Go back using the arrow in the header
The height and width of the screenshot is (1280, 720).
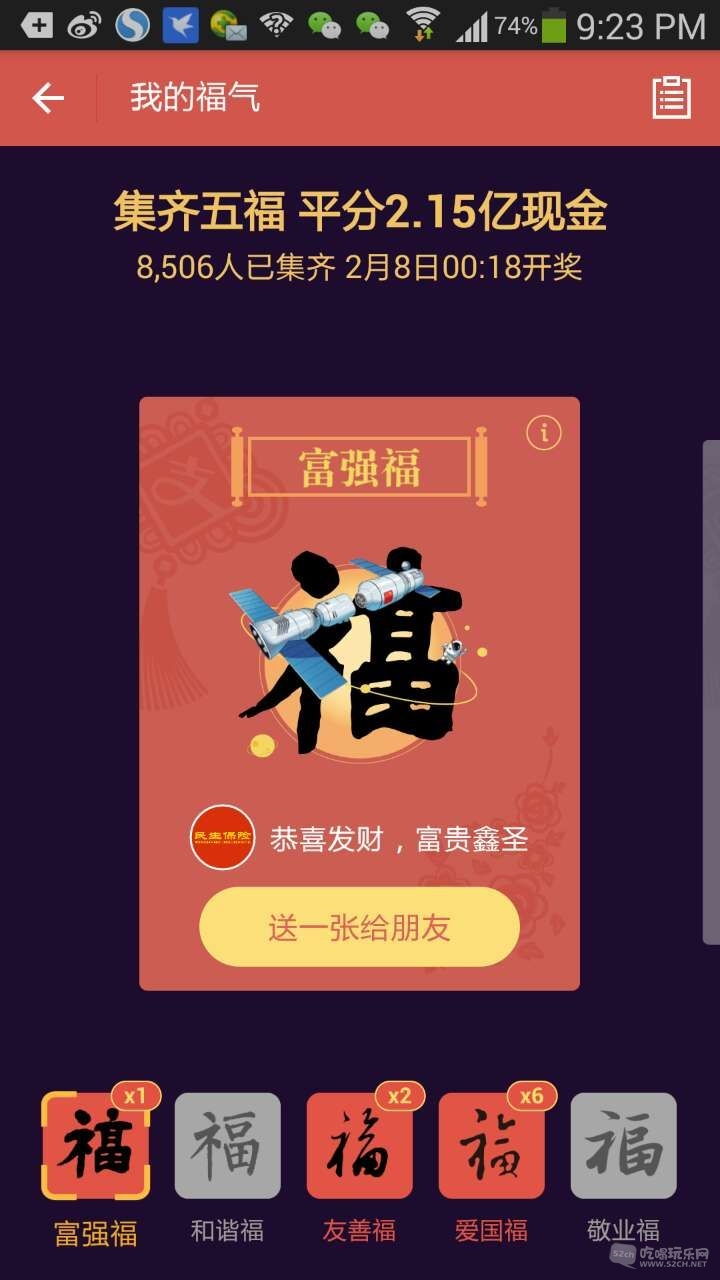(x=47, y=98)
